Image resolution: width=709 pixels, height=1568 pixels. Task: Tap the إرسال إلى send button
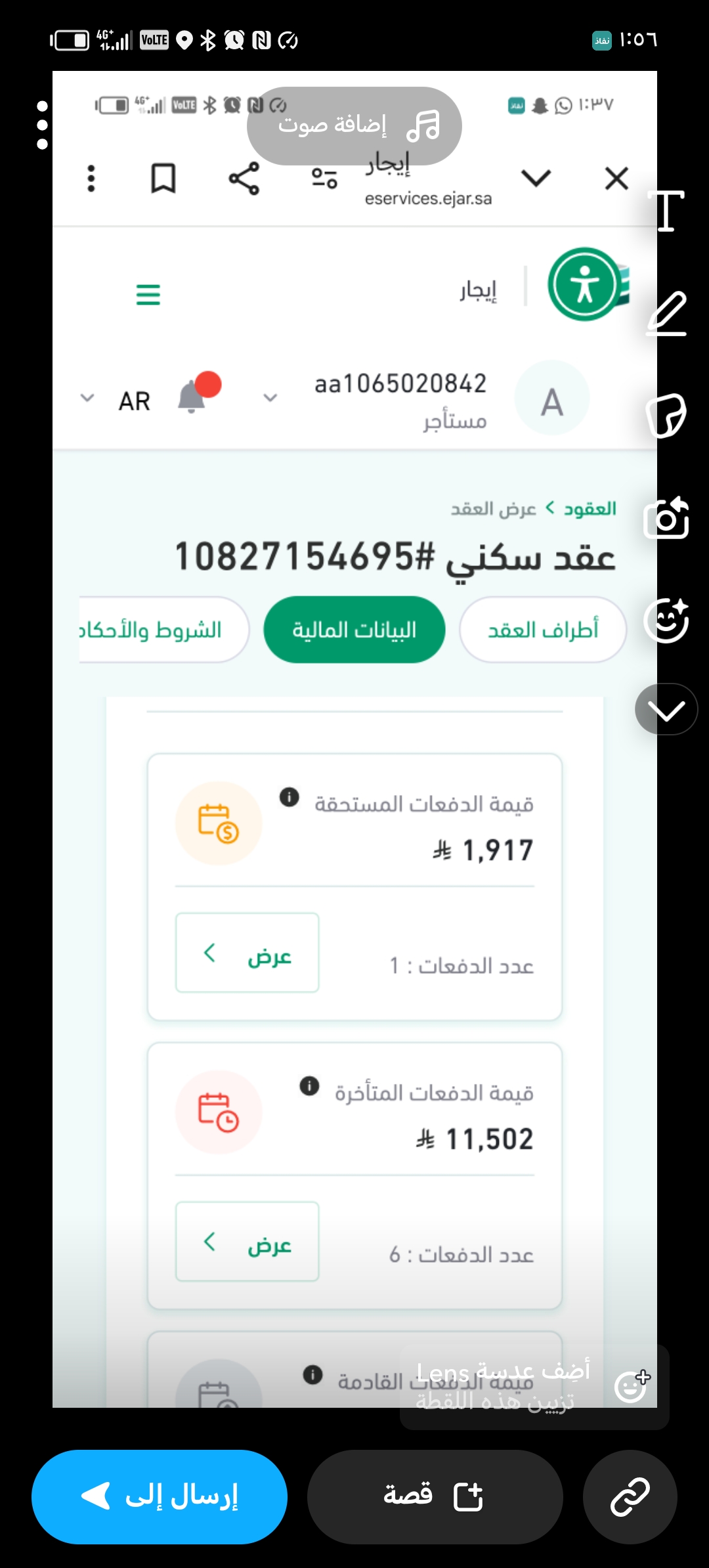coord(160,1496)
